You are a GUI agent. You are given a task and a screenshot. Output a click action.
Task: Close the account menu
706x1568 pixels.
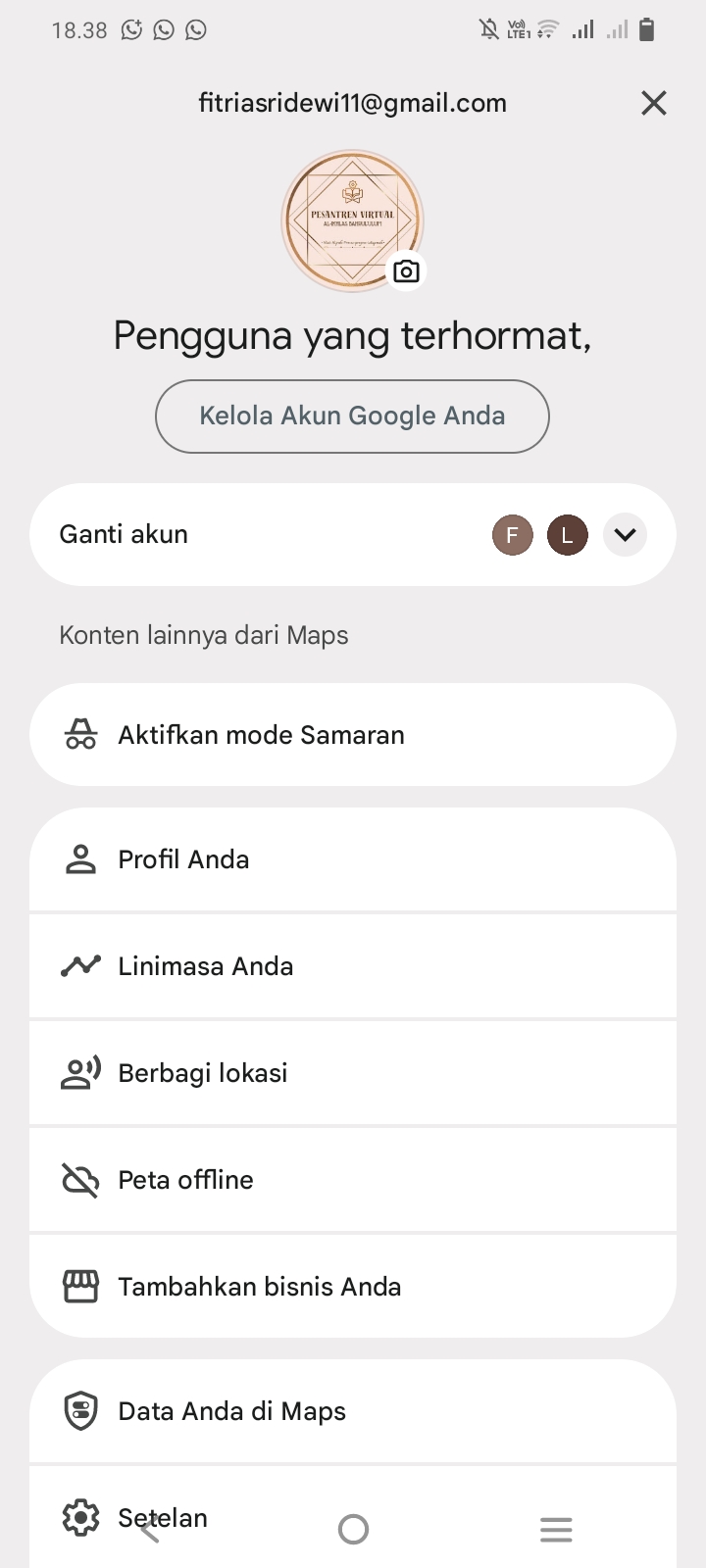click(654, 103)
